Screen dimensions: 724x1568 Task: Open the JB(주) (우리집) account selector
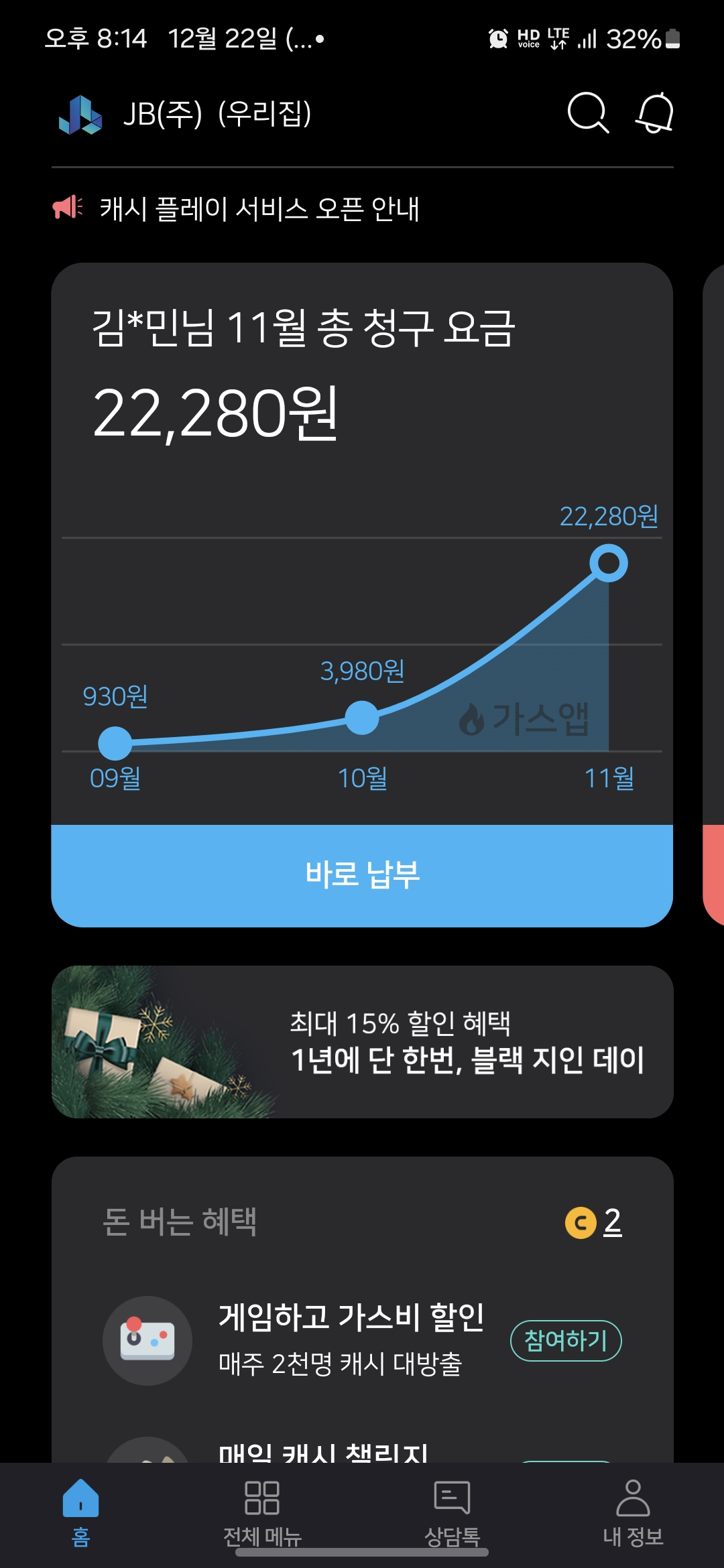(x=217, y=114)
